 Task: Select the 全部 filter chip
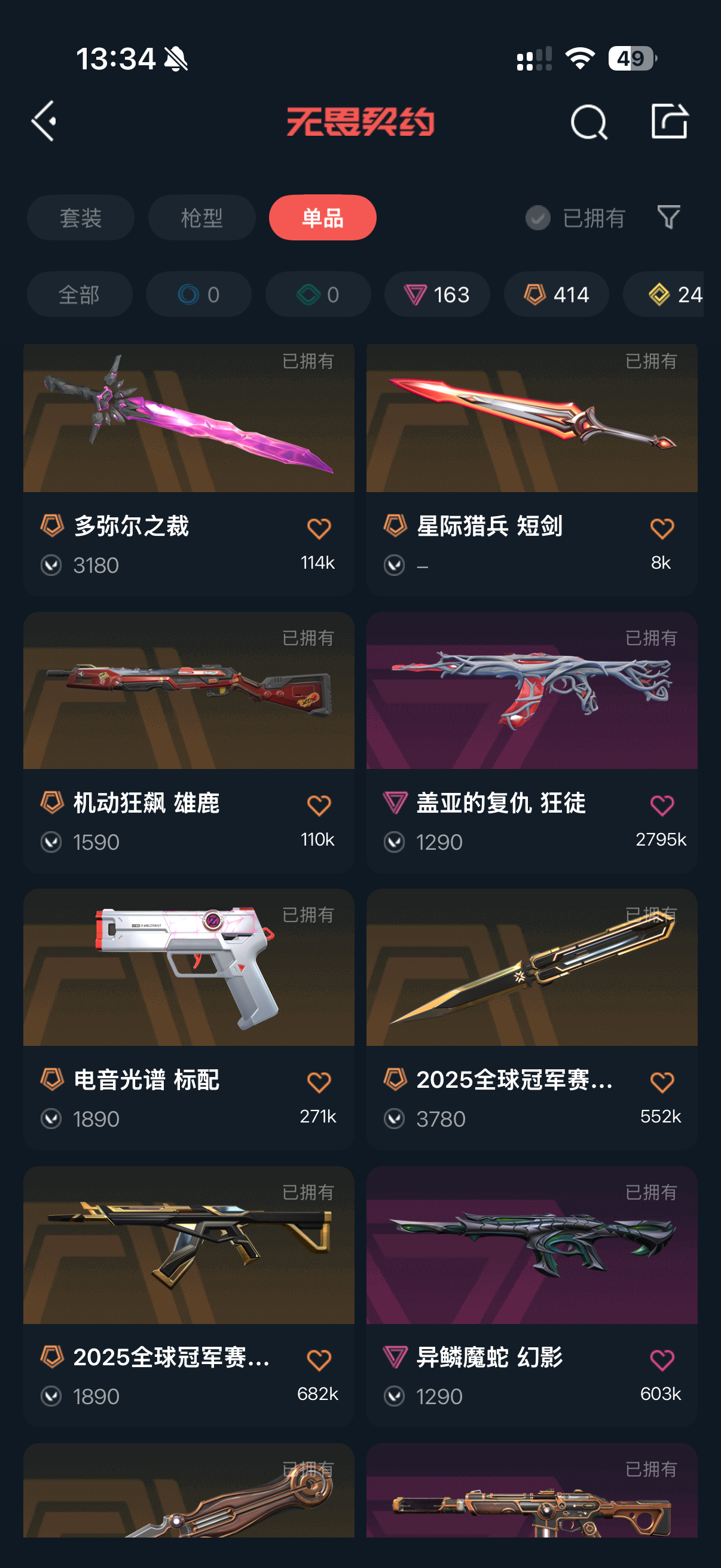79,295
